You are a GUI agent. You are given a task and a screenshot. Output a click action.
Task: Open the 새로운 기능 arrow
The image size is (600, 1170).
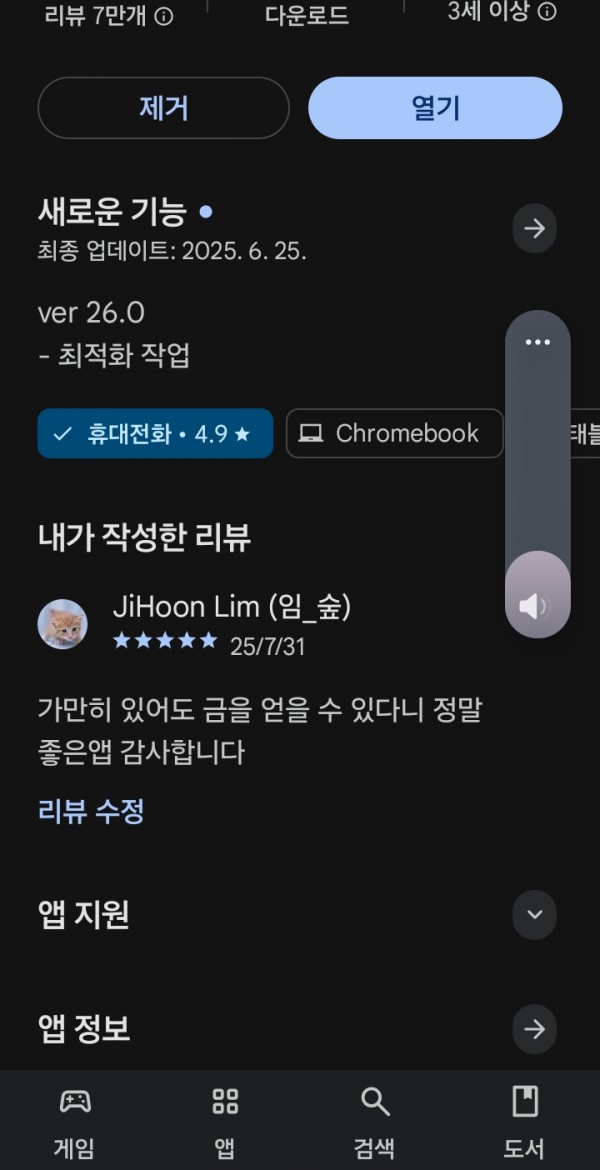[534, 228]
